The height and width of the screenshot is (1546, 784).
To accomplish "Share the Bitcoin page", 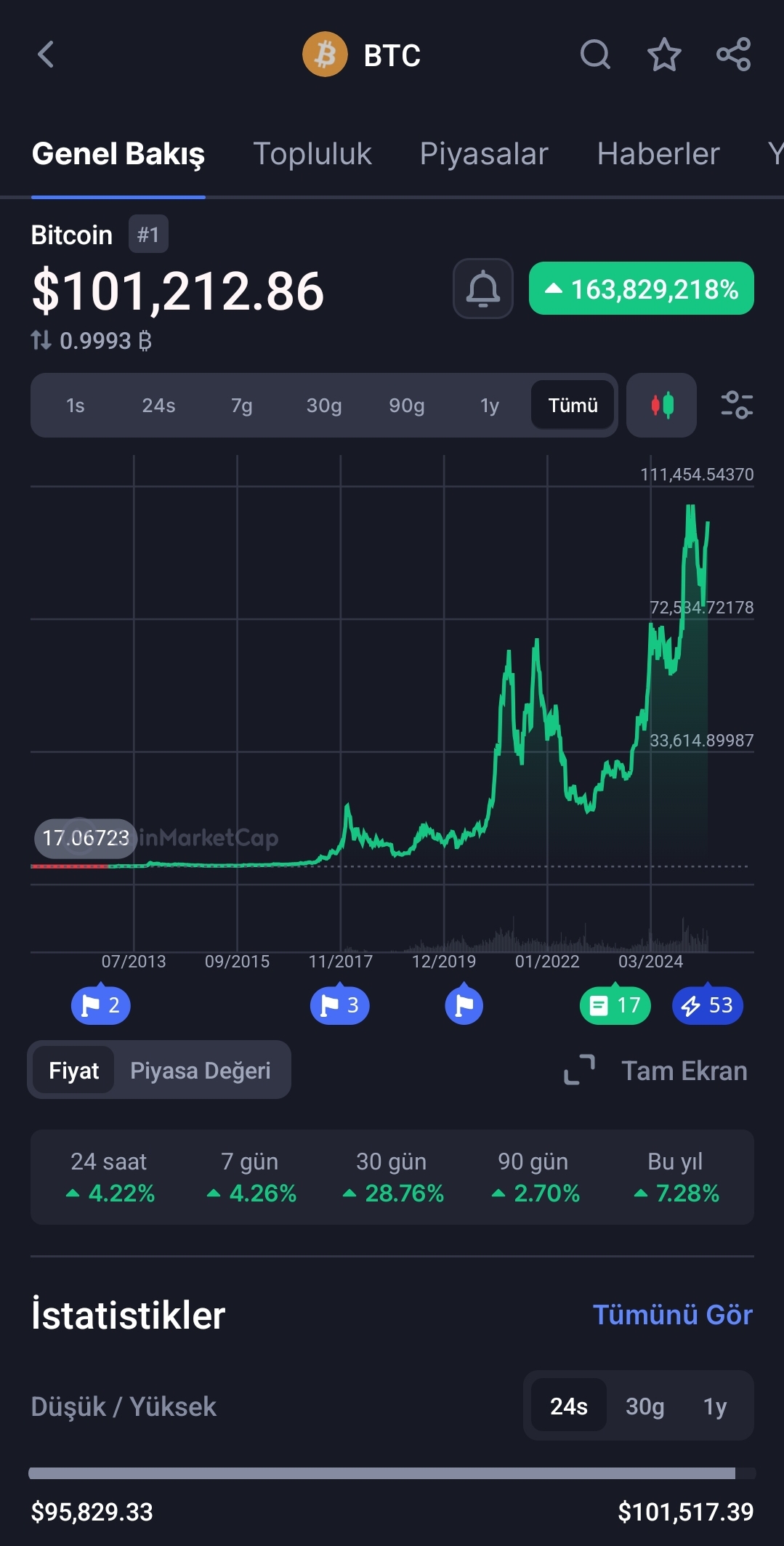I will [733, 55].
